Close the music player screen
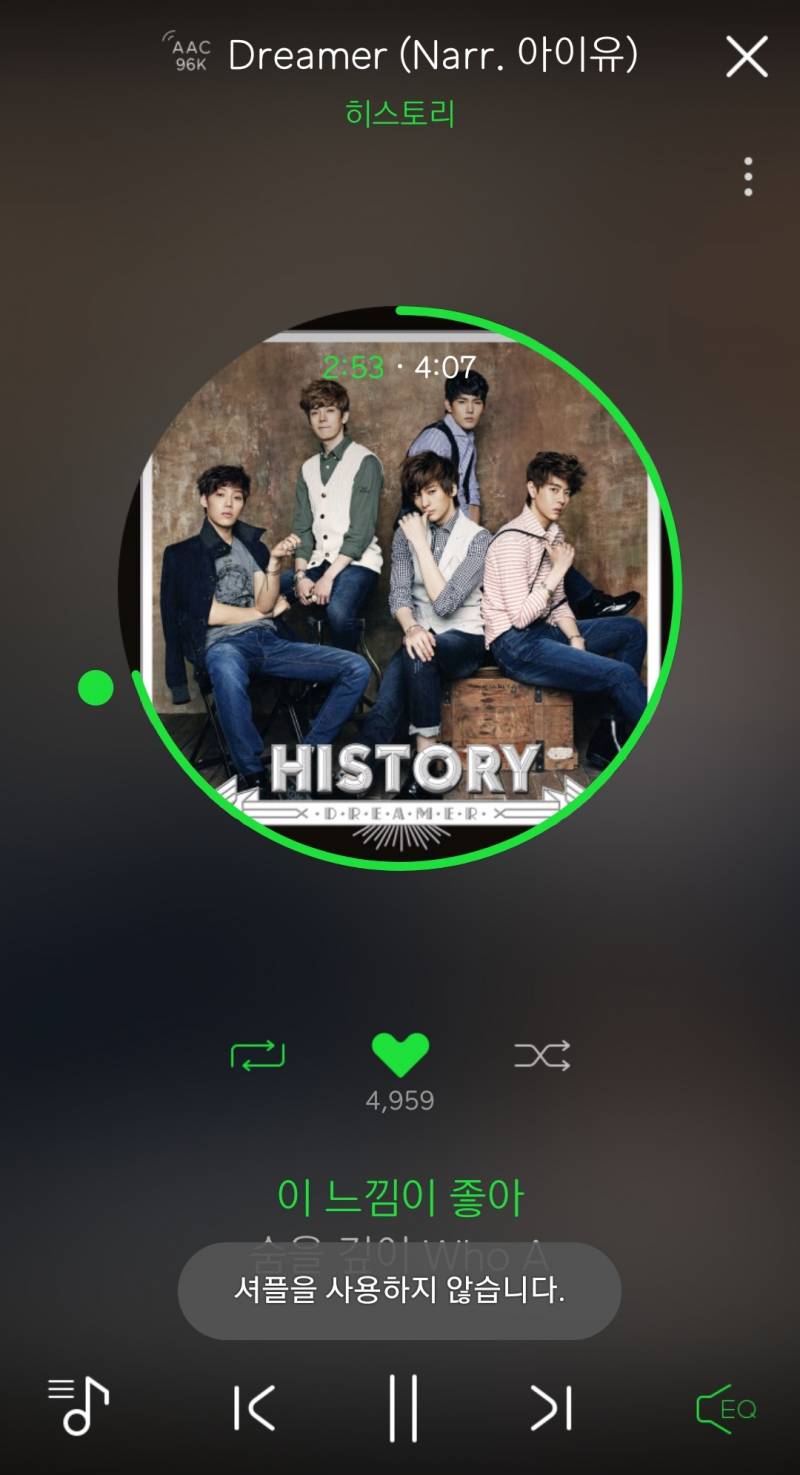This screenshot has width=800, height=1475. click(x=747, y=57)
